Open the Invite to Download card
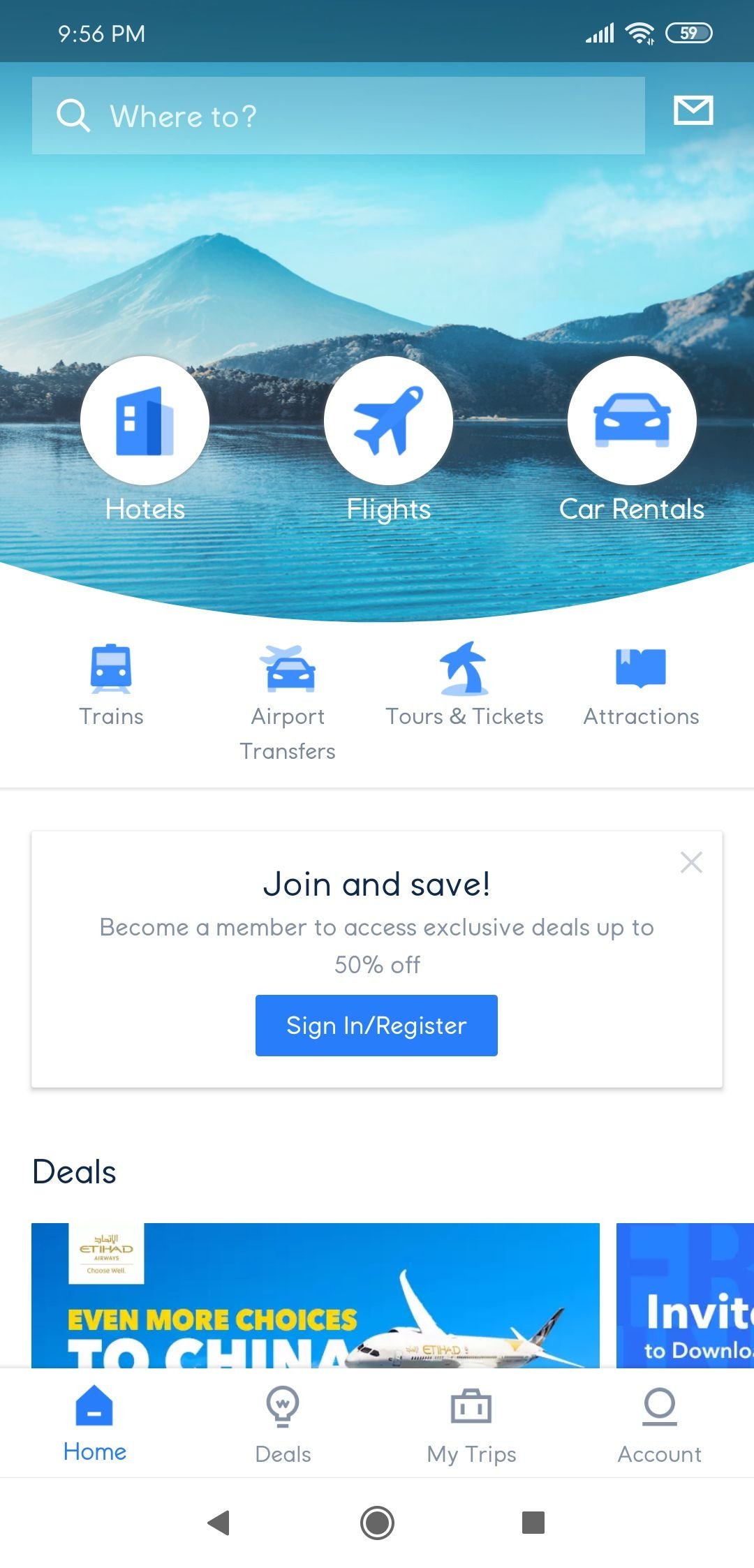 click(x=685, y=1295)
